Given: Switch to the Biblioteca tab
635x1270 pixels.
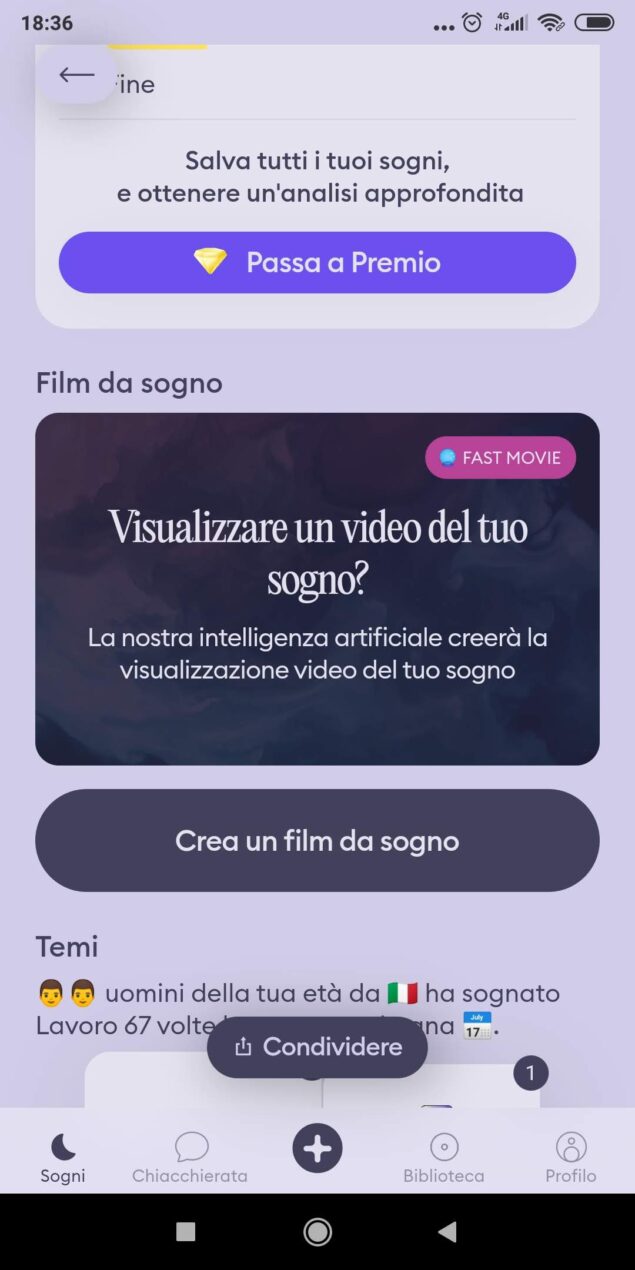Looking at the screenshot, I should 444,1158.
